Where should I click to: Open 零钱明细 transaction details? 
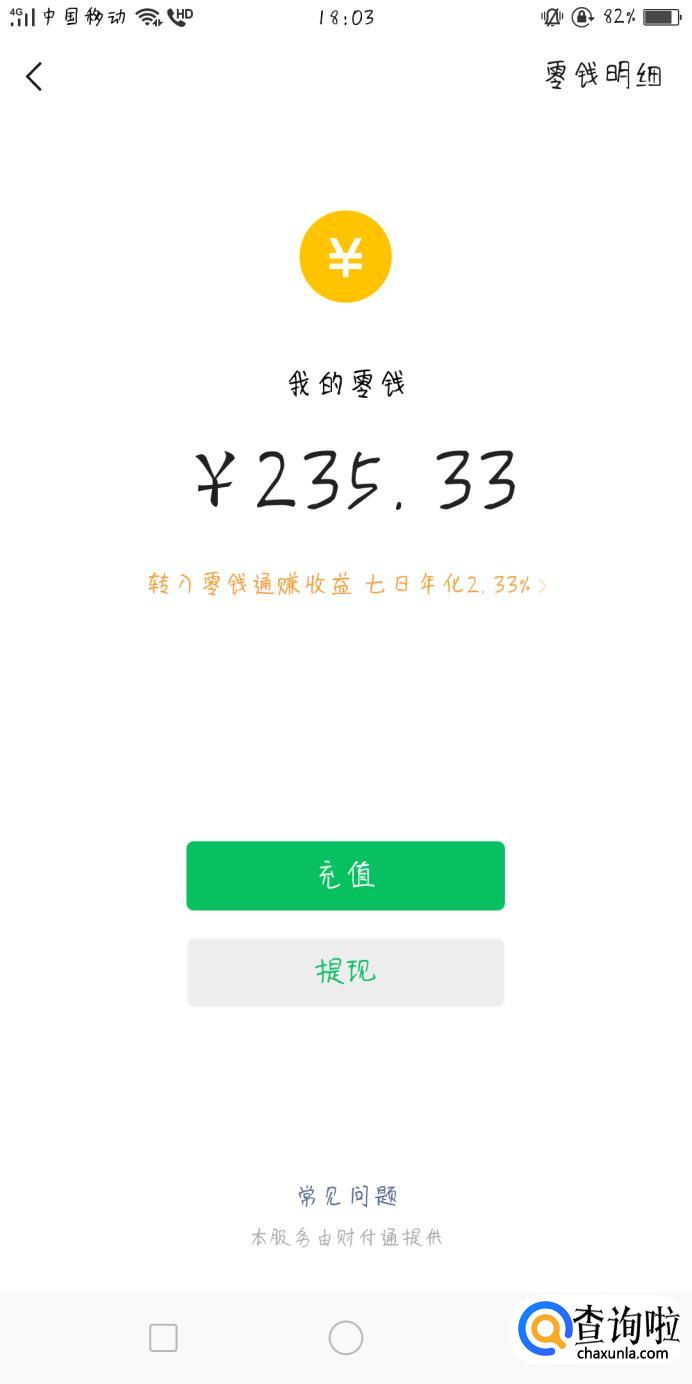603,75
